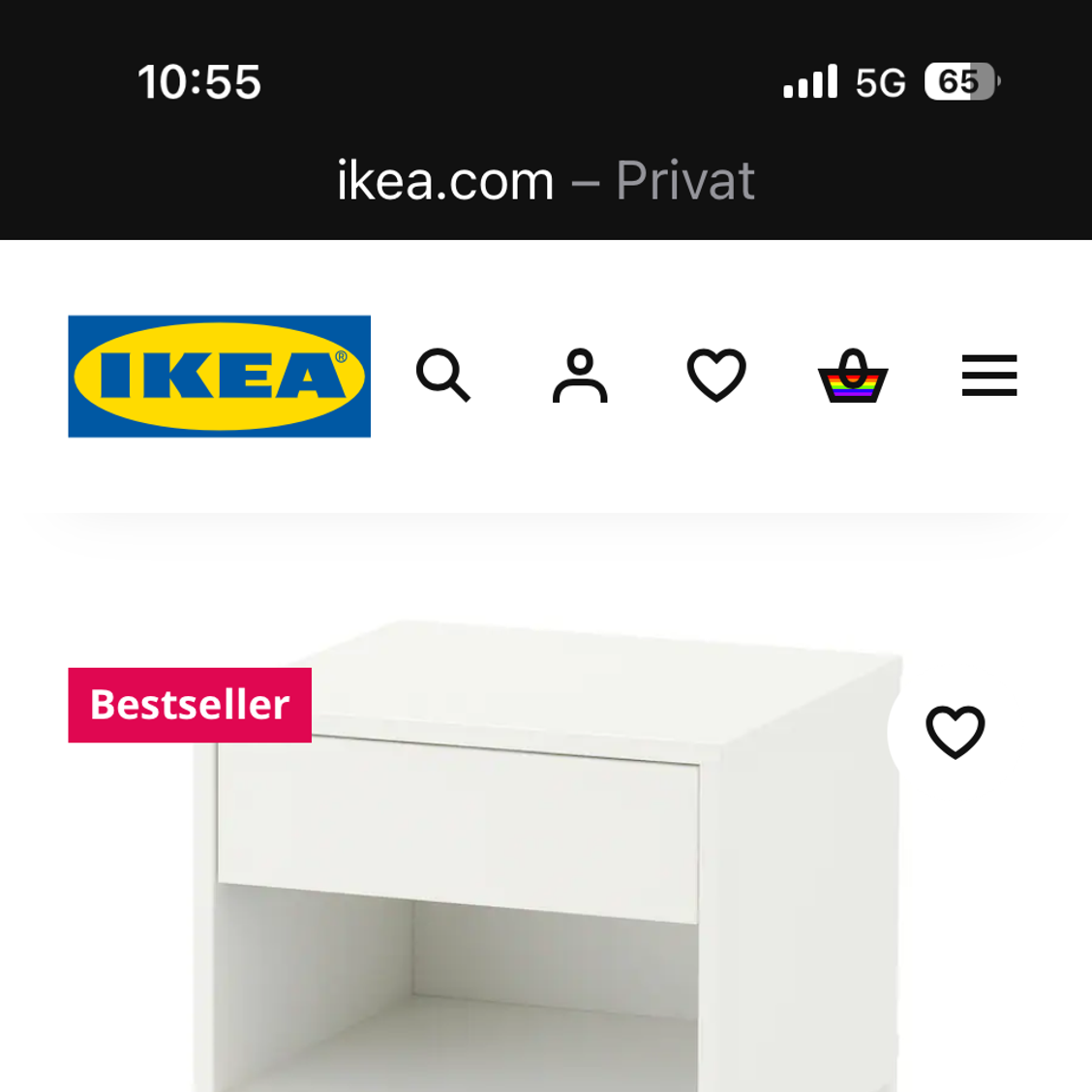Open the favorites heart in header
The width and height of the screenshot is (1092, 1092).
(x=716, y=376)
